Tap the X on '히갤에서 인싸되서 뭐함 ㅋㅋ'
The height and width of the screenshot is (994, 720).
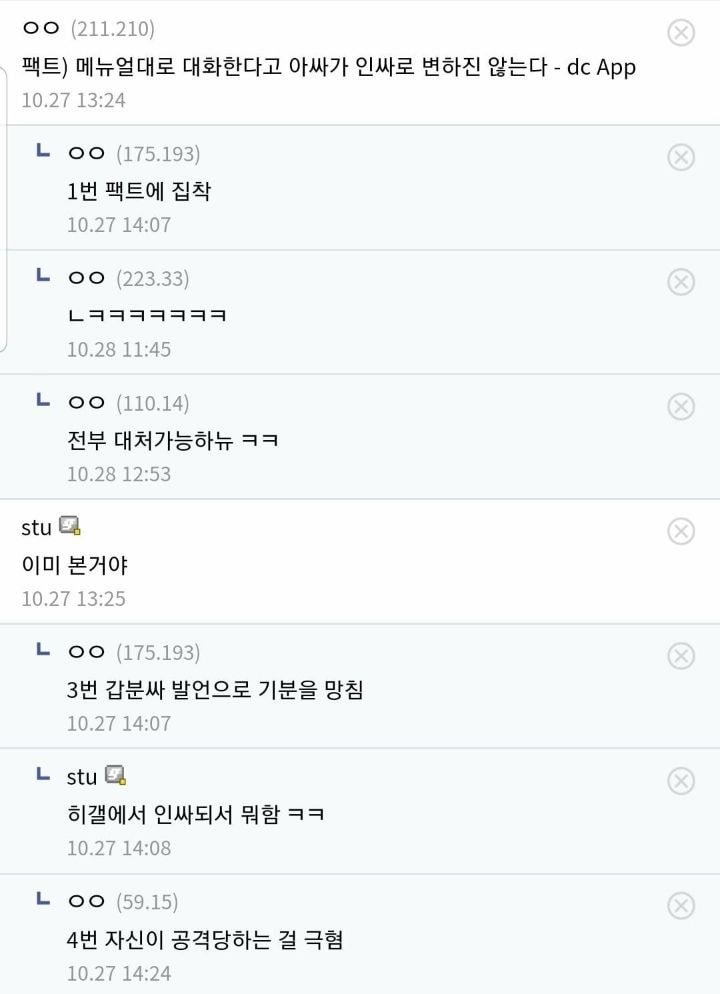(x=680, y=780)
